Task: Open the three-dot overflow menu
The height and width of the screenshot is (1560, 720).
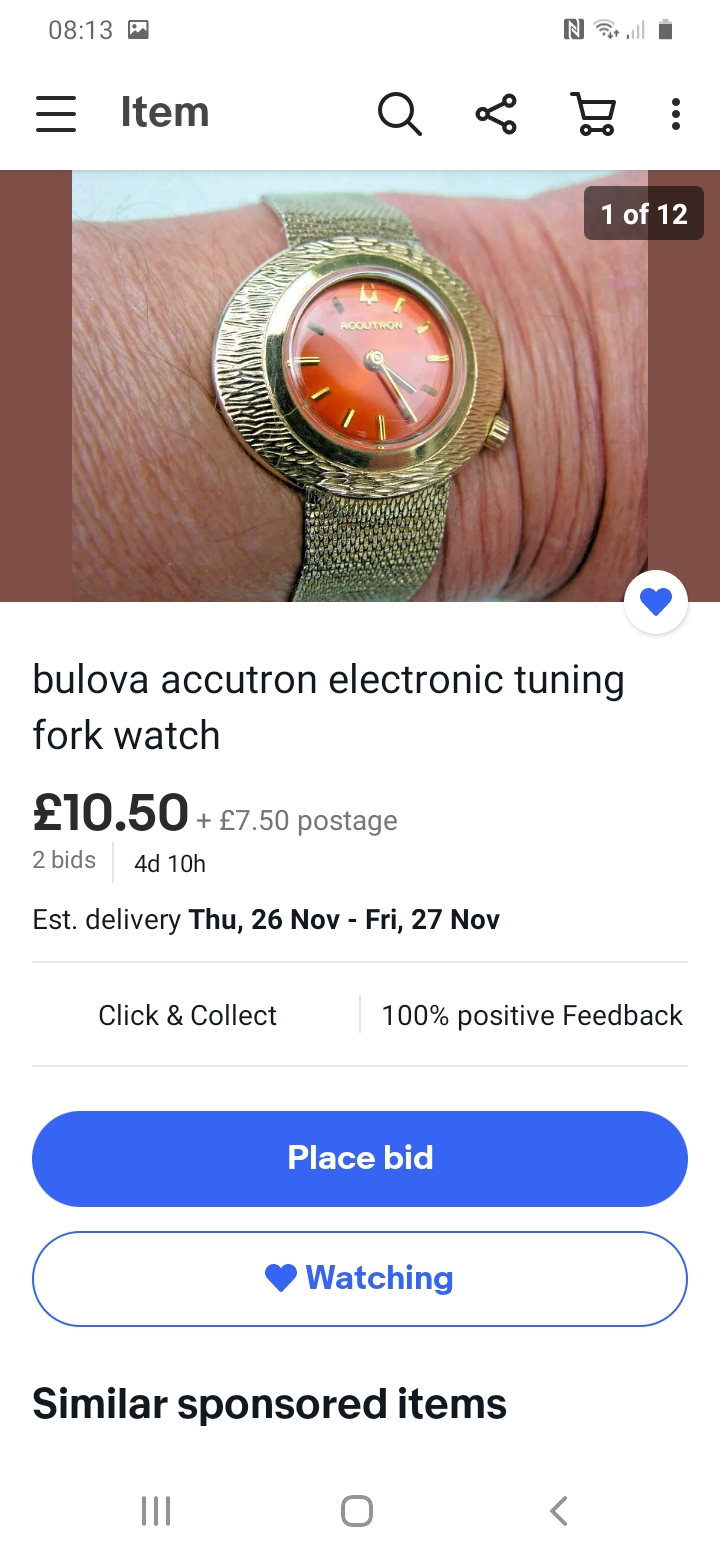Action: [x=676, y=113]
